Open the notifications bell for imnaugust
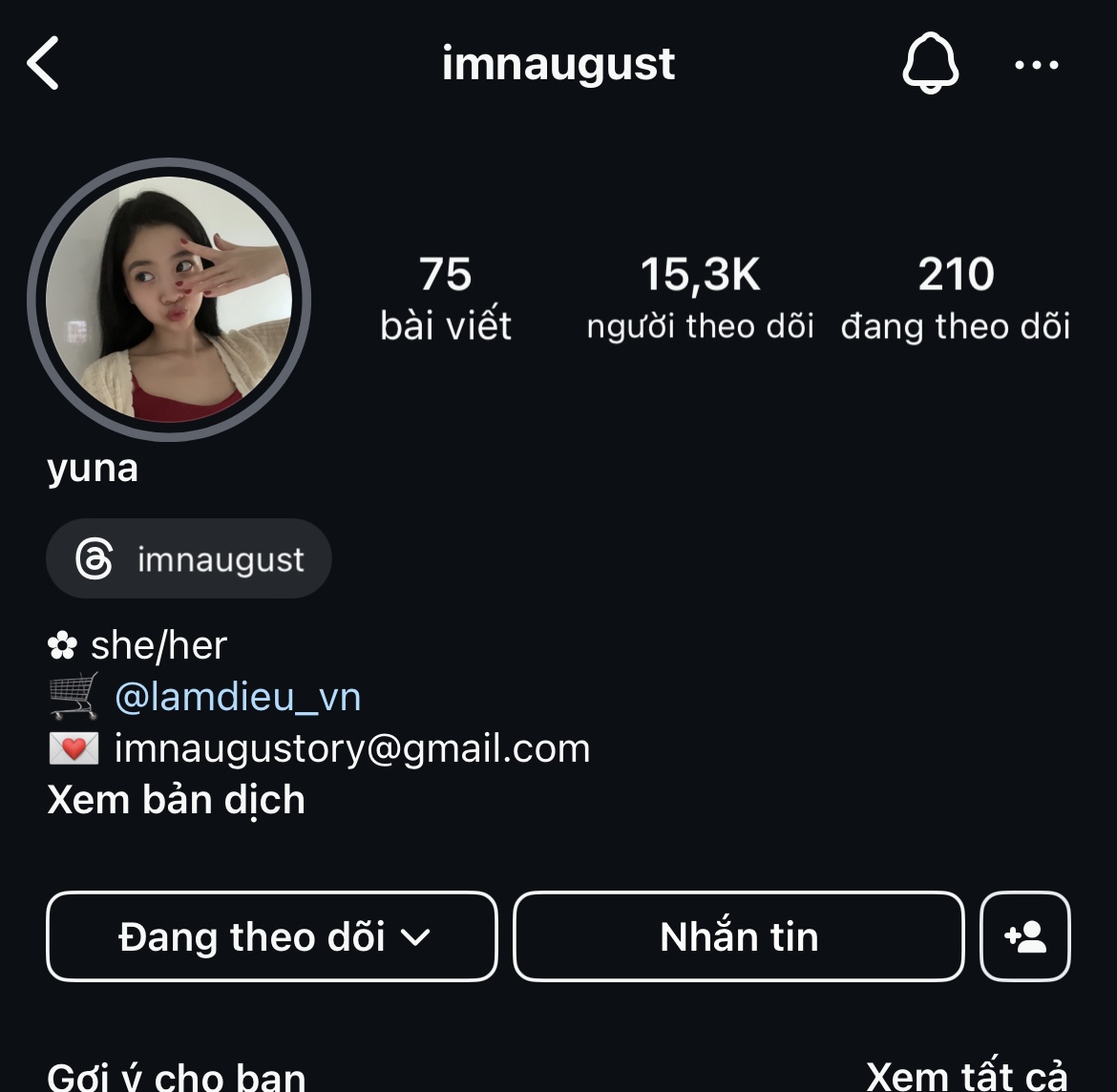The width and height of the screenshot is (1117, 1092). (930, 64)
